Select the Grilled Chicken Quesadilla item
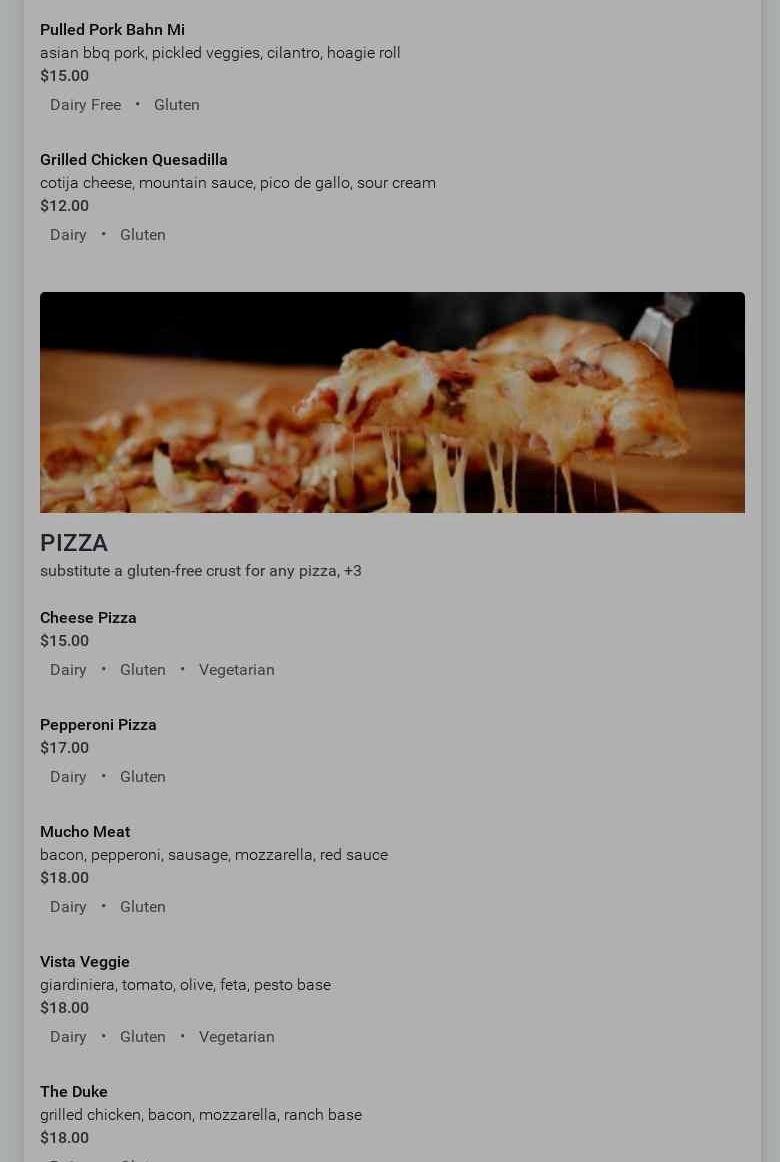This screenshot has width=780, height=1162. point(134,160)
